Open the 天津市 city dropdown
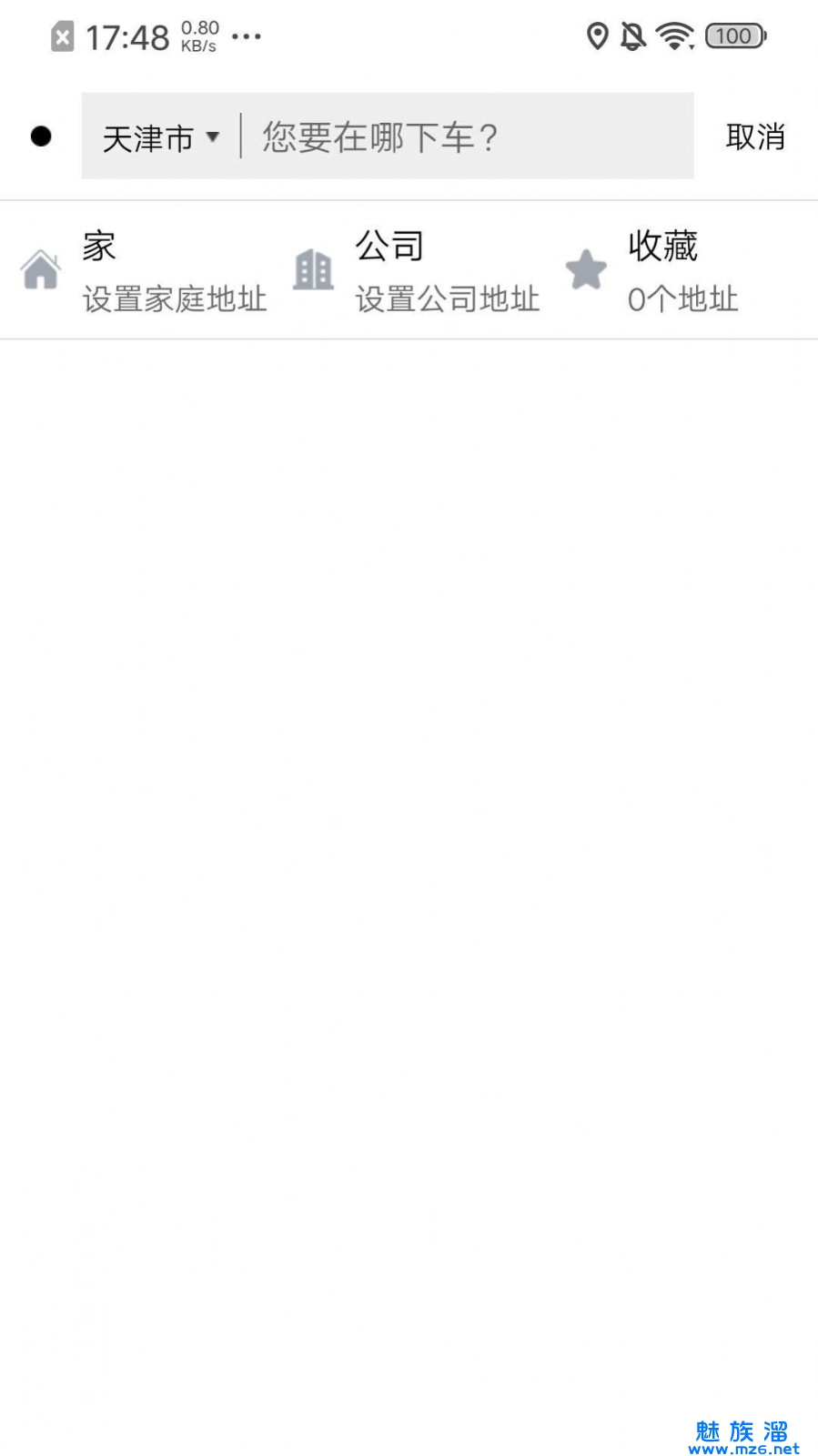818x1456 pixels. (161, 137)
